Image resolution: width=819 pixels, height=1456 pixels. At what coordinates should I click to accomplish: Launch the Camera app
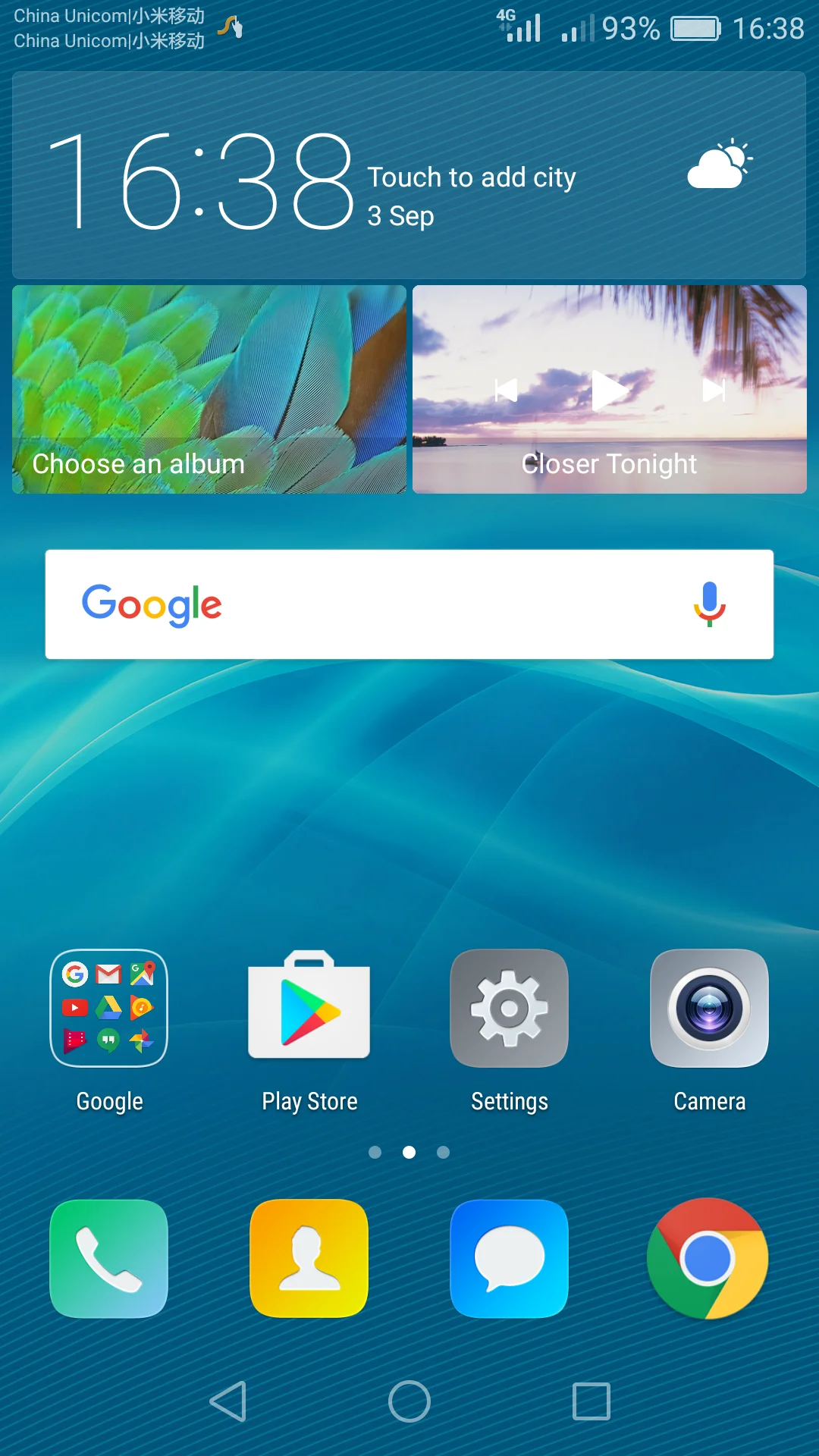click(x=710, y=1009)
